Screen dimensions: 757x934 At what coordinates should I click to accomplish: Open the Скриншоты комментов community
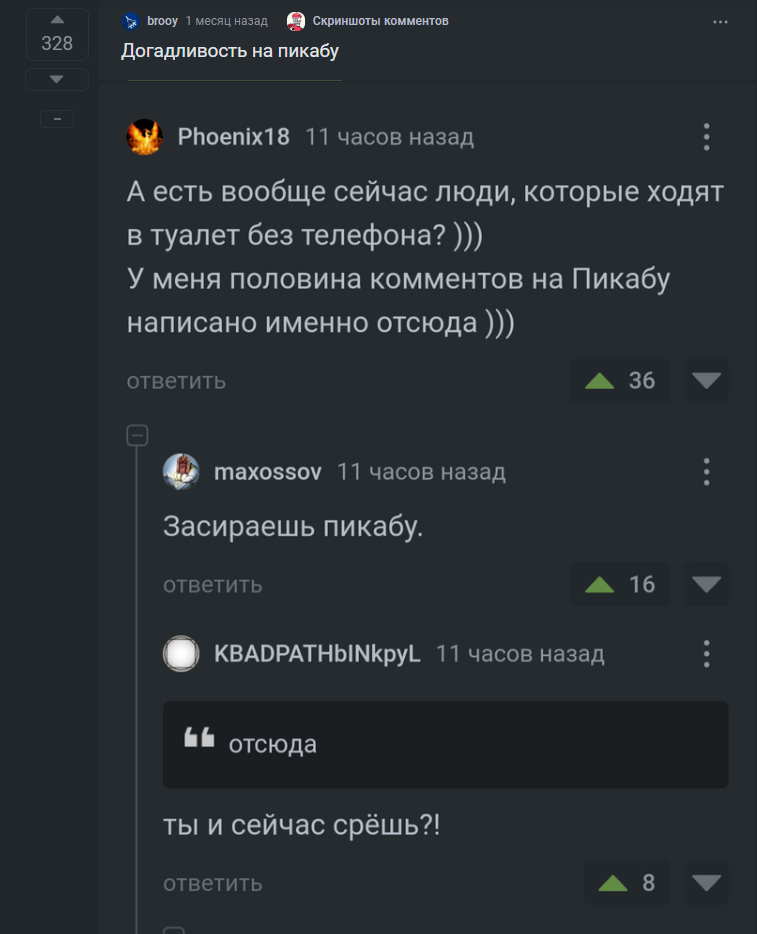pyautogui.click(x=380, y=21)
